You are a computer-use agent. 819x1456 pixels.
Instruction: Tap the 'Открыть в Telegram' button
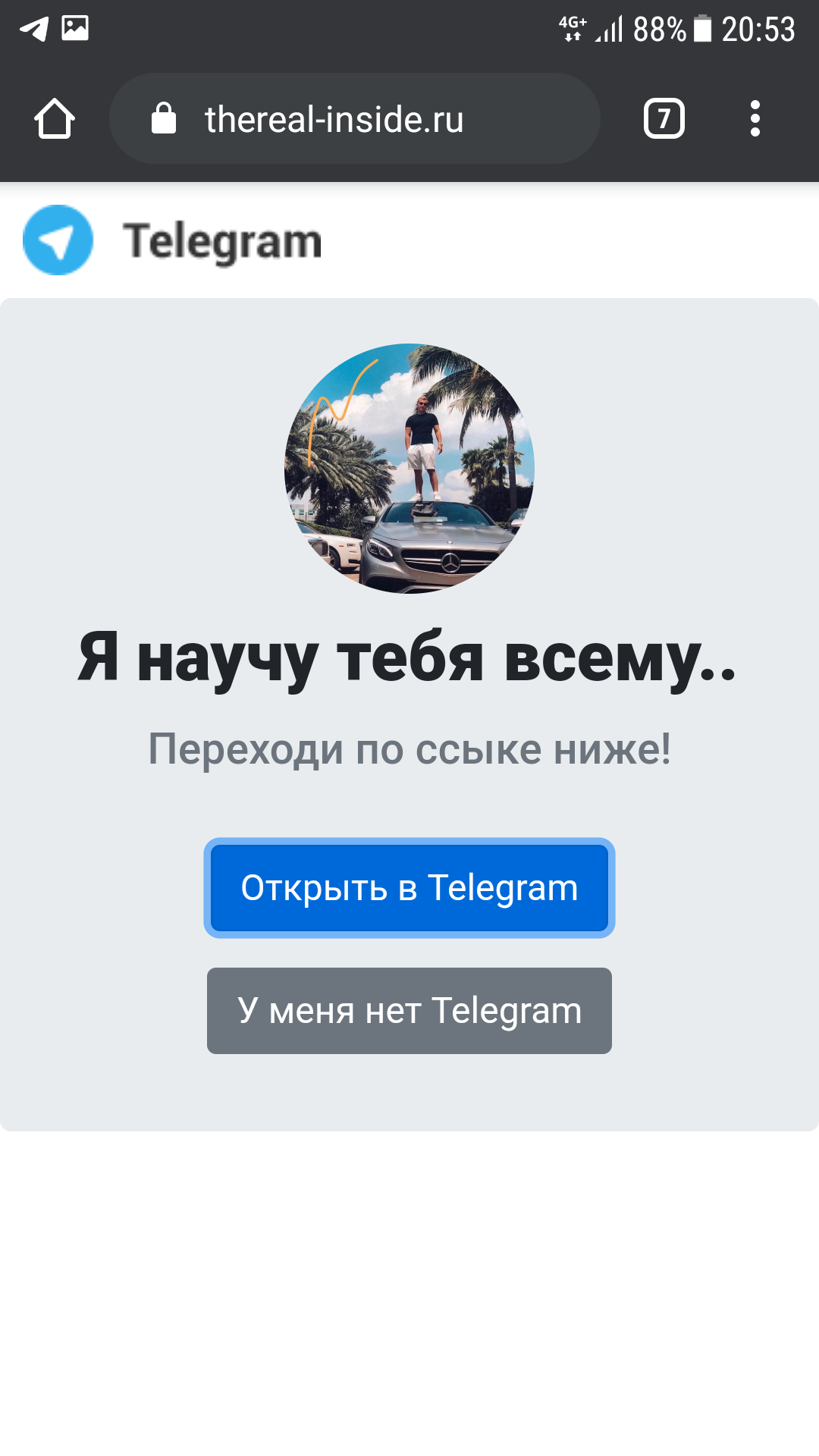coord(409,888)
